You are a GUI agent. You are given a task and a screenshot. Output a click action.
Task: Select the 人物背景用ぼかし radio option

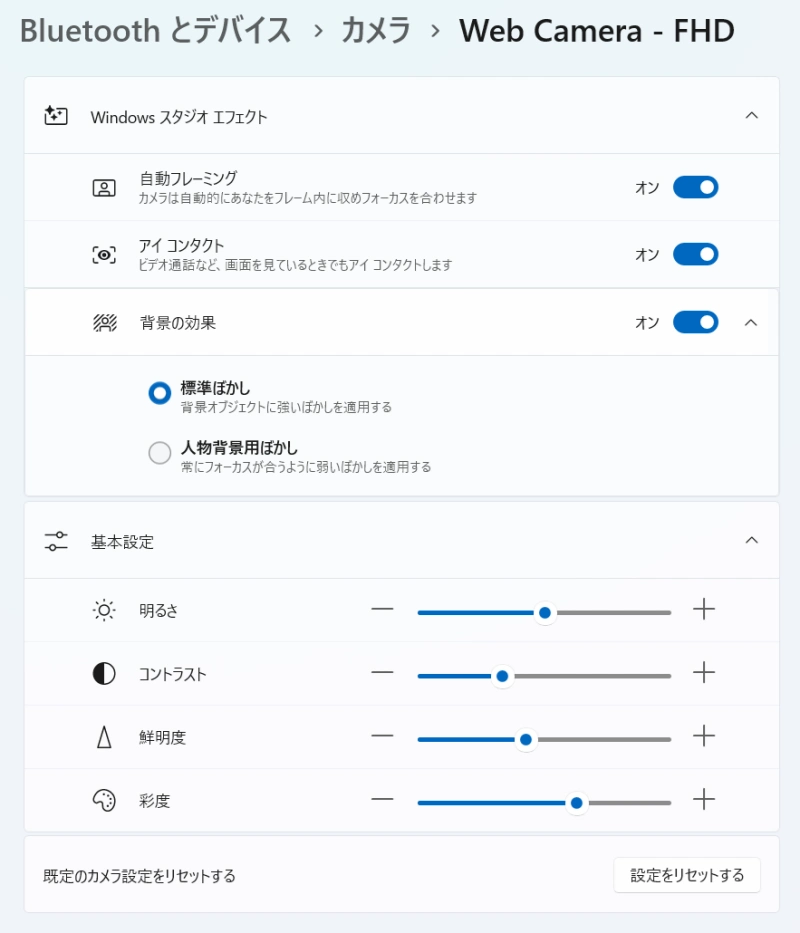(159, 453)
